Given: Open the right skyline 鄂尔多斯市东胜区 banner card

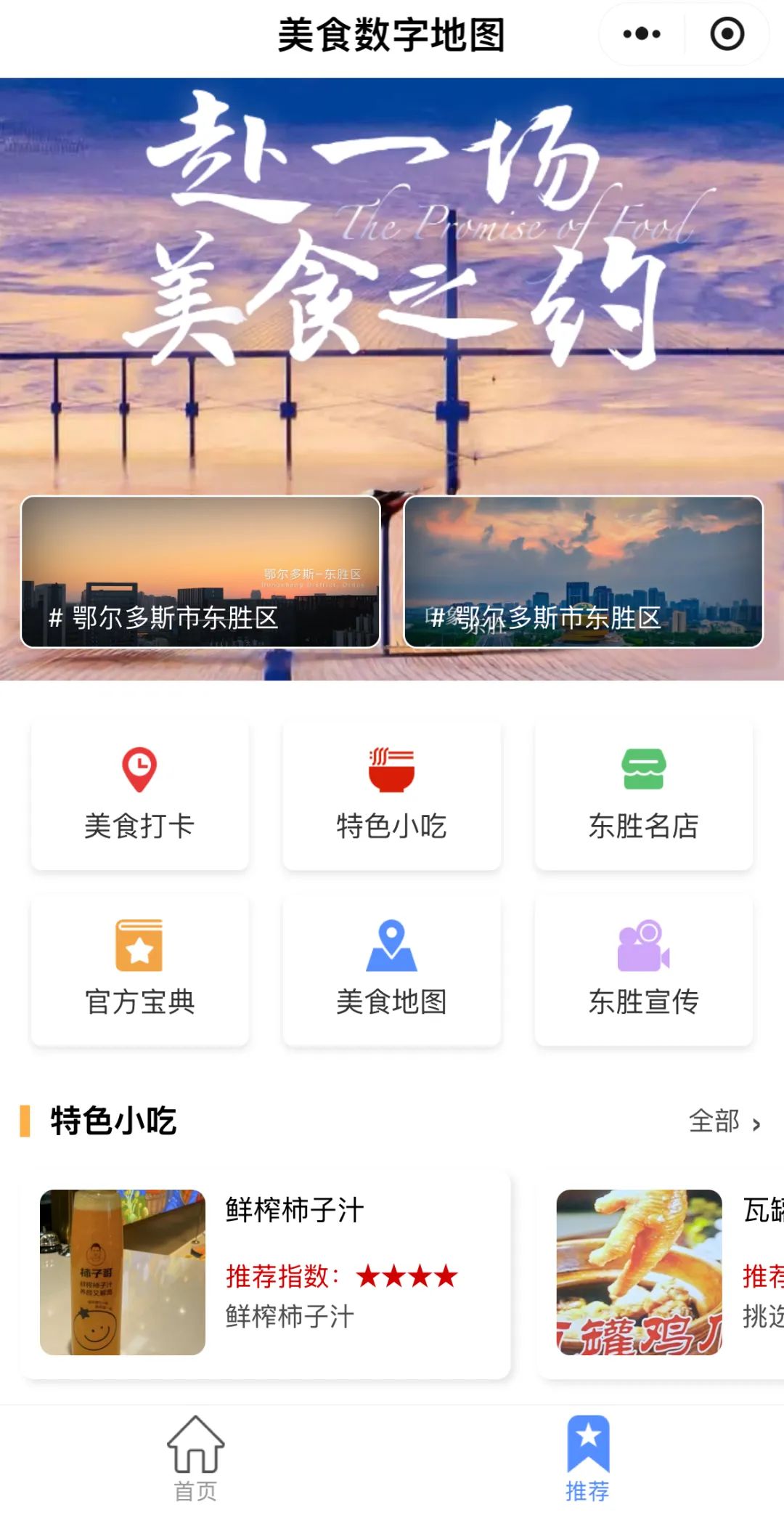Looking at the screenshot, I should point(583,572).
